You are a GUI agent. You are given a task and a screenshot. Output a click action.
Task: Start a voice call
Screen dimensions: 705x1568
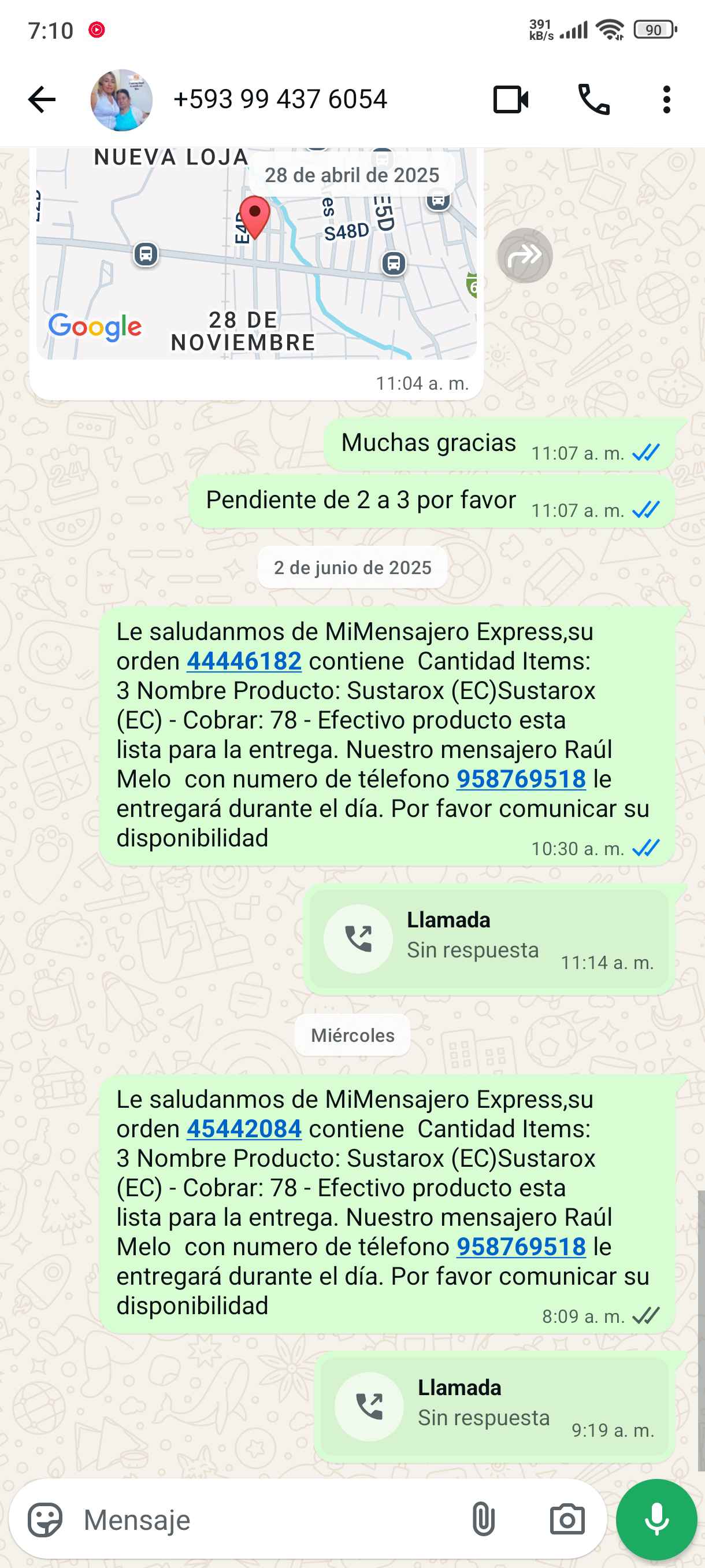pos(593,100)
